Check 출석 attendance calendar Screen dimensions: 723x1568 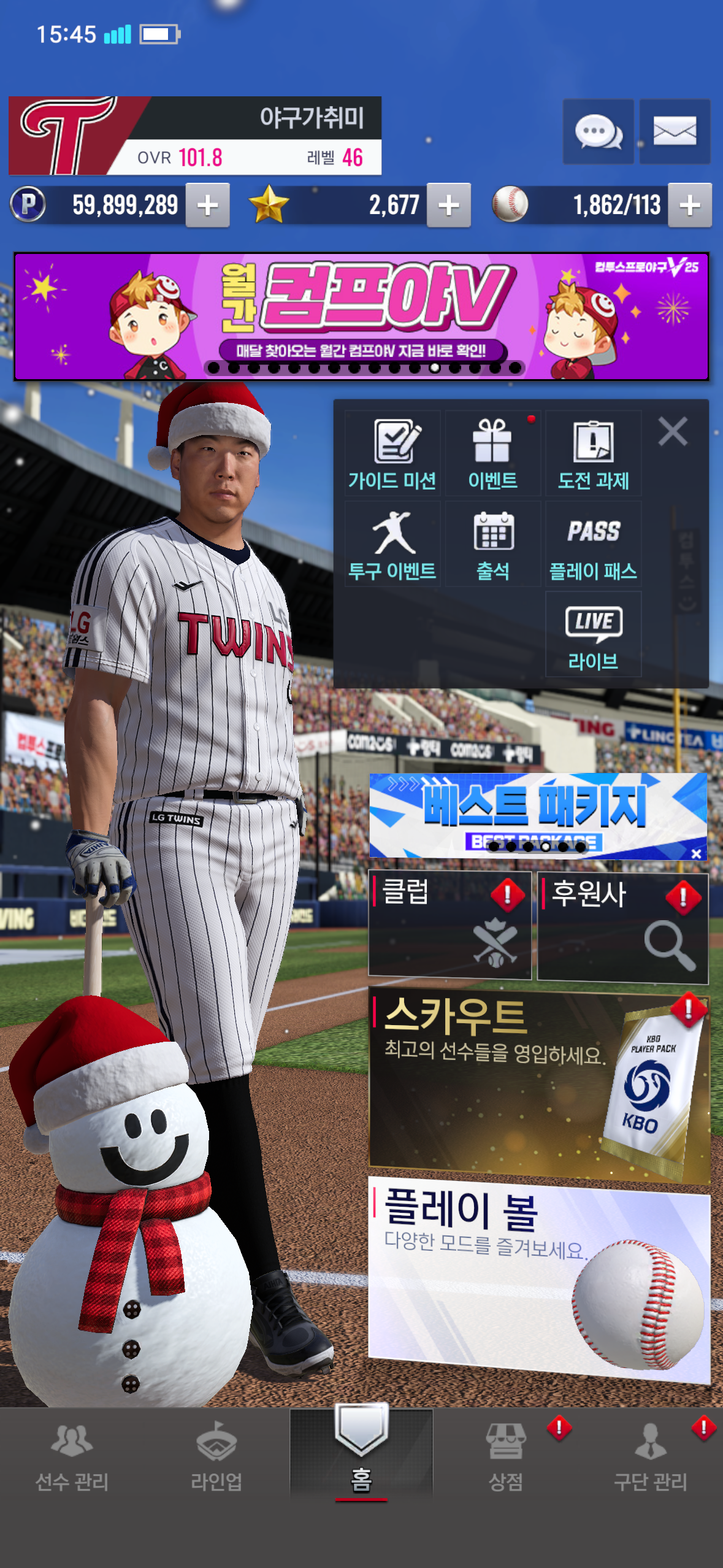492,544
